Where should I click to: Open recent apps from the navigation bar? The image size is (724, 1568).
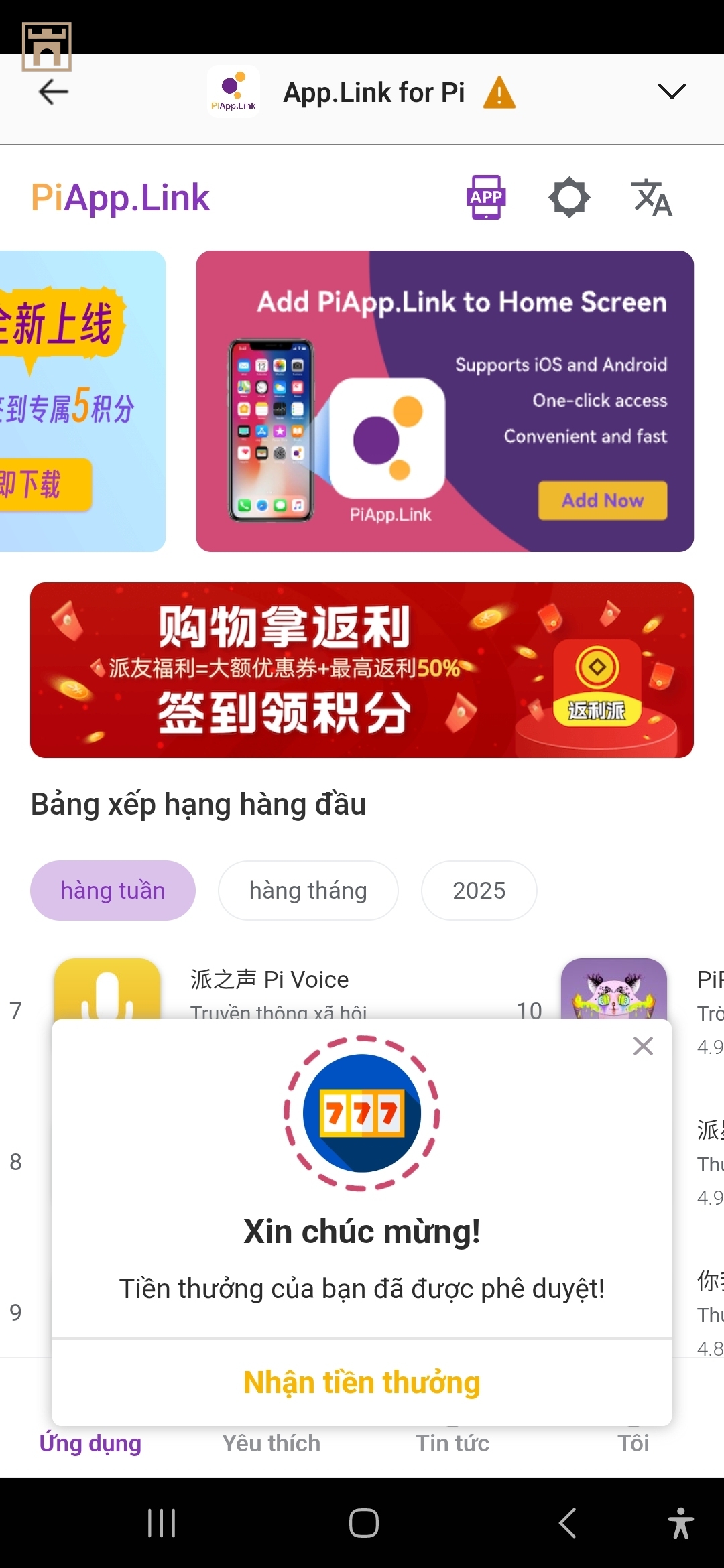click(162, 1523)
